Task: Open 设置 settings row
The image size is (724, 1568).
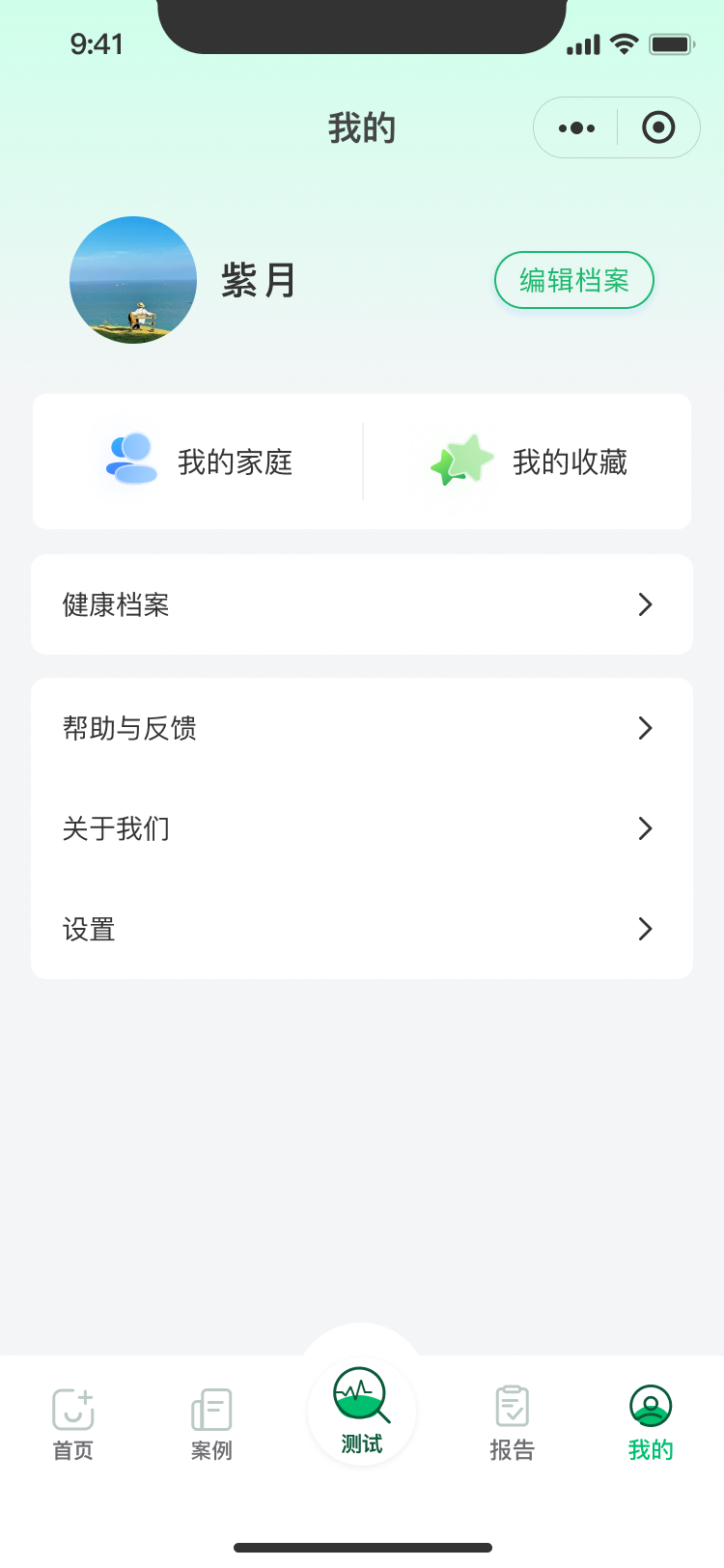Action: [x=362, y=929]
